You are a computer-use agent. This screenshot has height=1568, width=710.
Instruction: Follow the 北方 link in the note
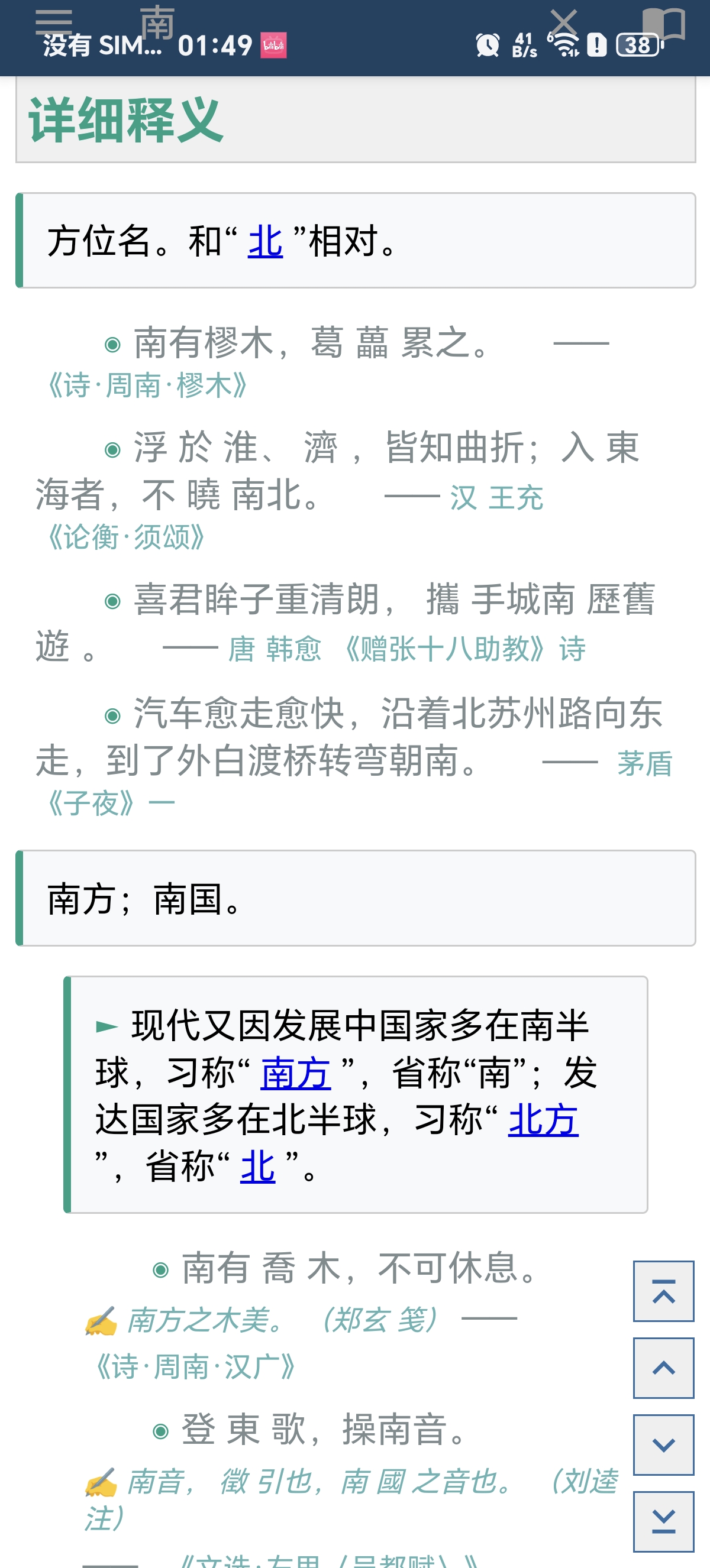pyautogui.click(x=543, y=1120)
